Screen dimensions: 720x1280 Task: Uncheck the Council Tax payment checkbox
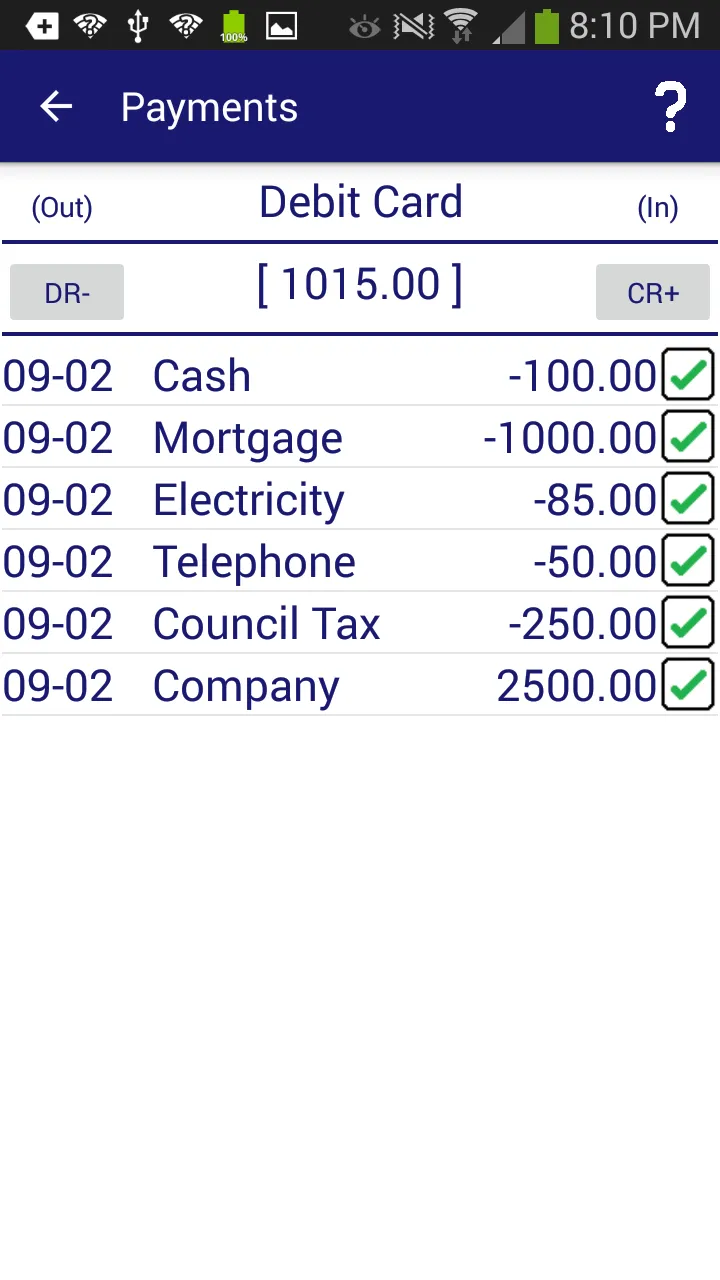point(688,623)
